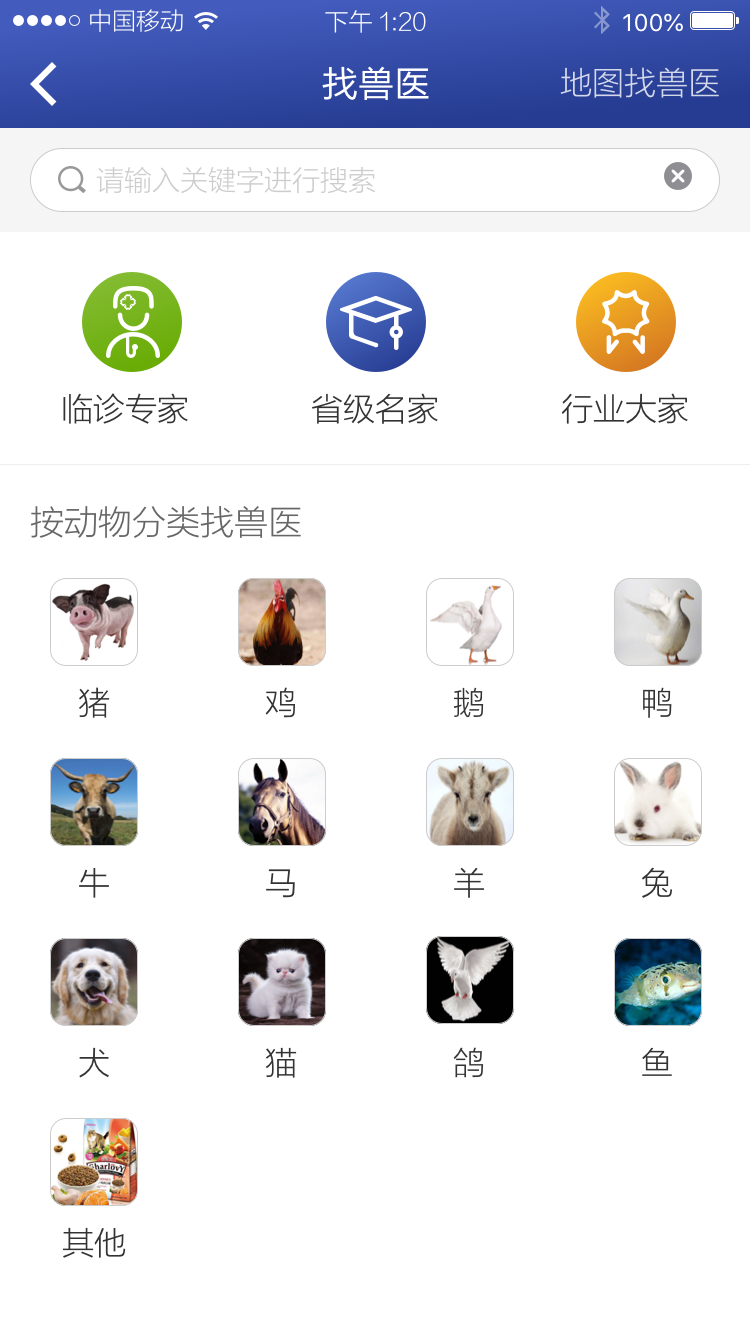Clear the search field text

pos(678,177)
